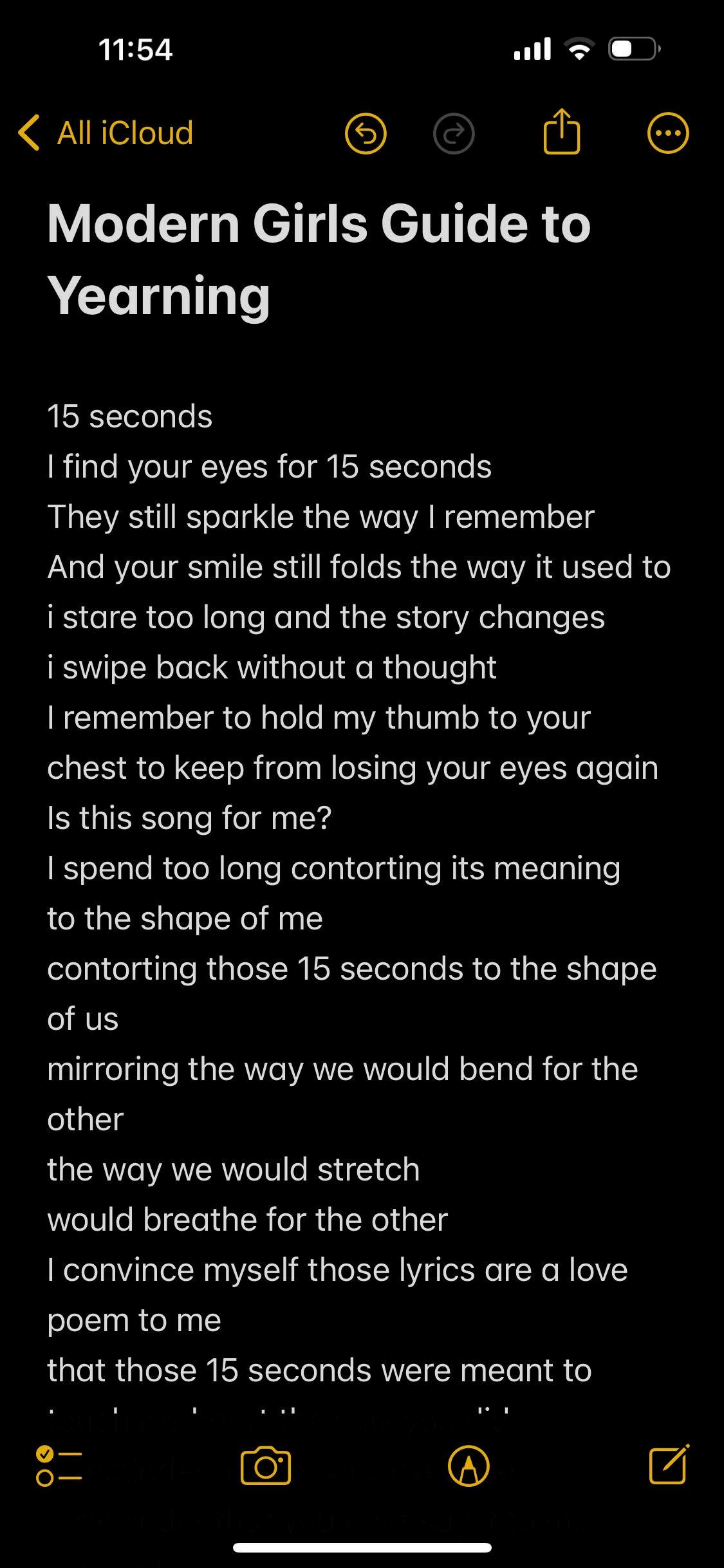The height and width of the screenshot is (1568, 724).
Task: Open the camera attachment options
Action: click(266, 1466)
